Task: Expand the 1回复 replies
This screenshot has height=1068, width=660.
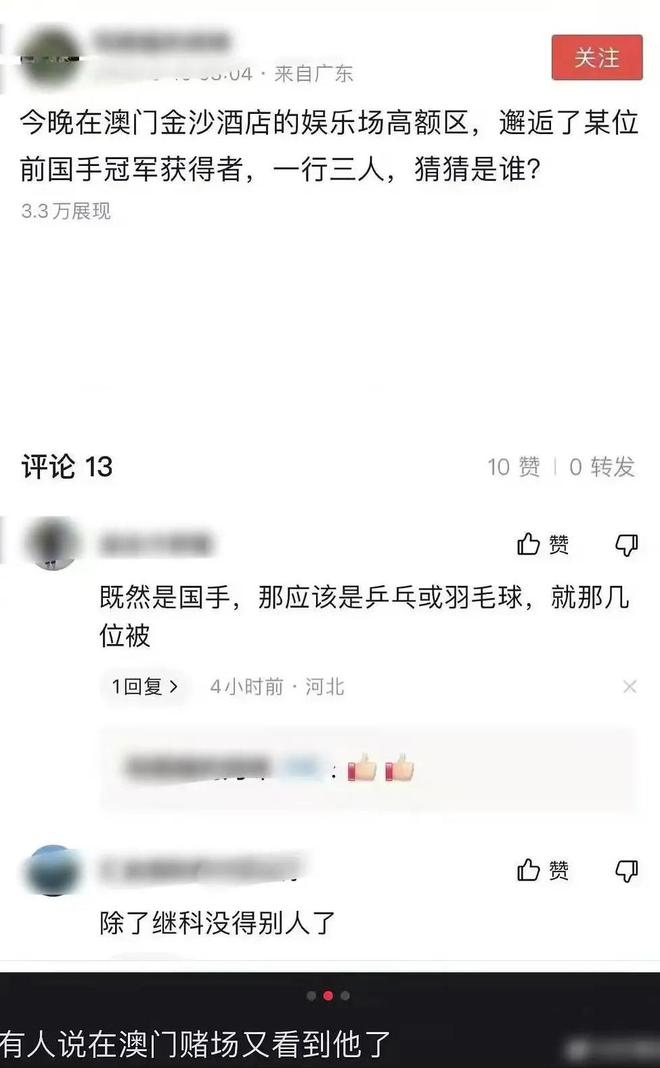Action: tap(145, 687)
